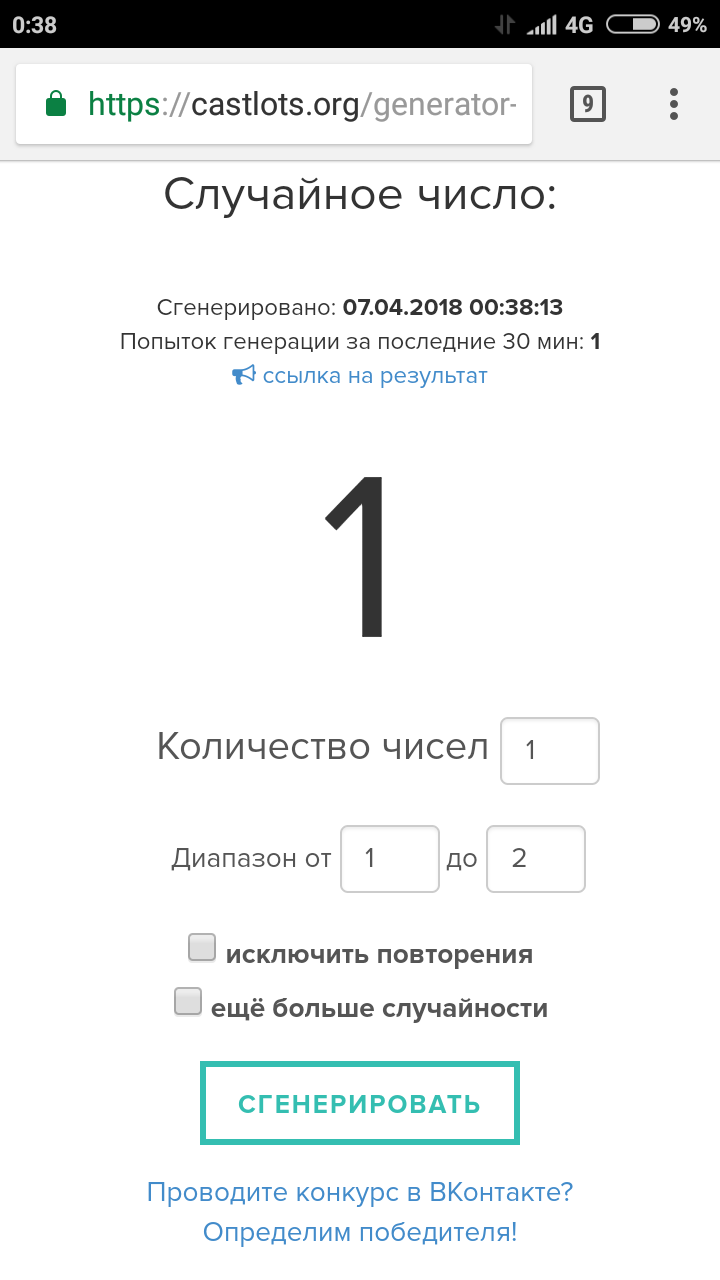
Task: Open the browser tab switcher
Action: point(588,104)
